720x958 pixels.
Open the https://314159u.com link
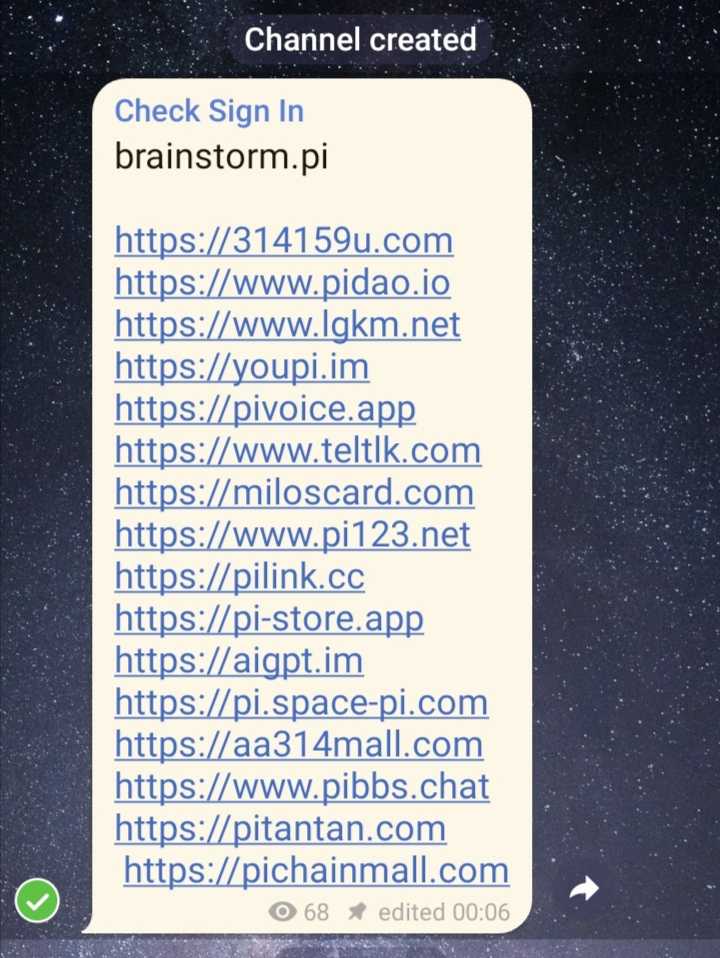(283, 241)
